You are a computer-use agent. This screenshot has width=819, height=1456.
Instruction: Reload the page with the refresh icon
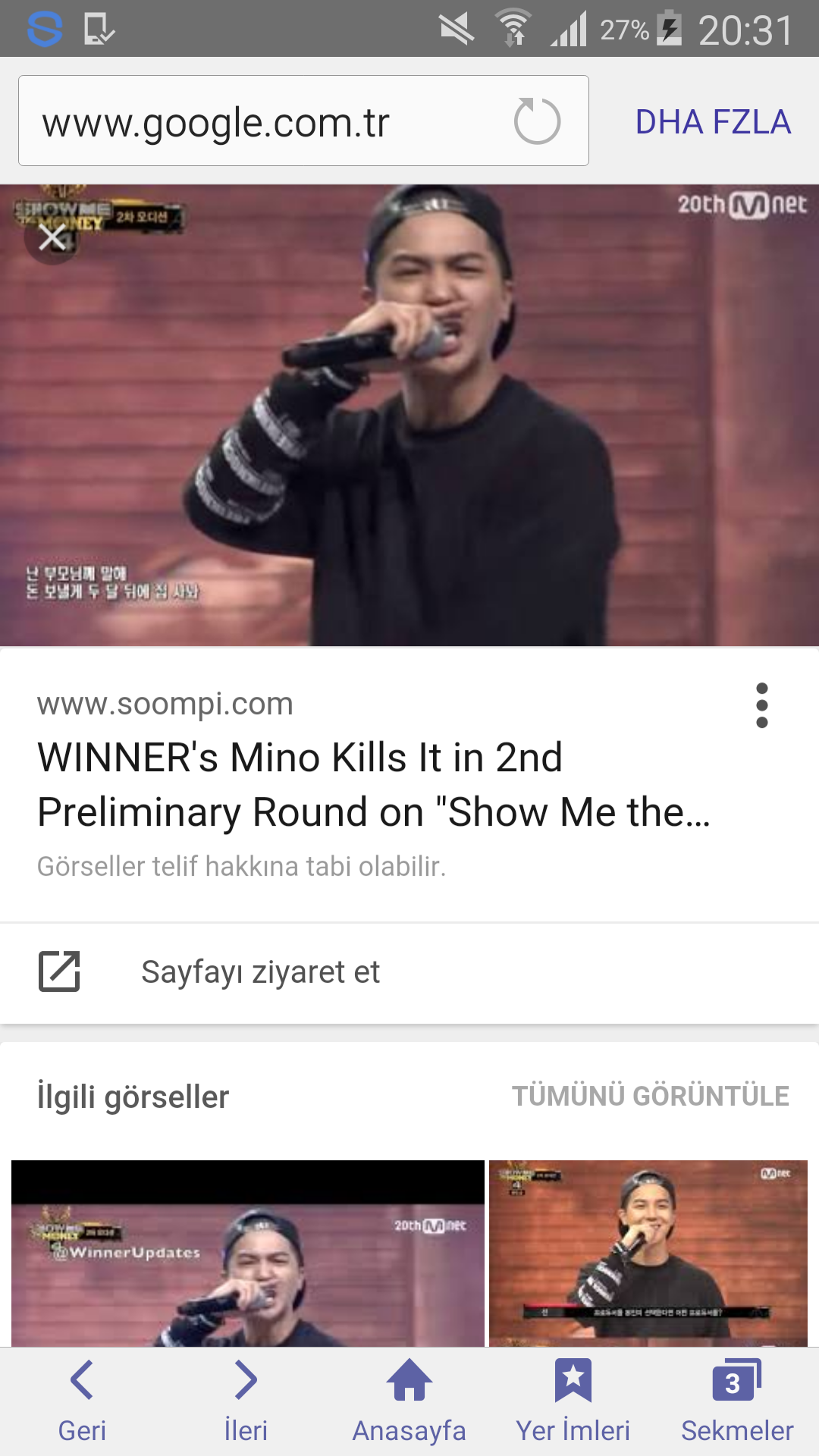click(537, 121)
